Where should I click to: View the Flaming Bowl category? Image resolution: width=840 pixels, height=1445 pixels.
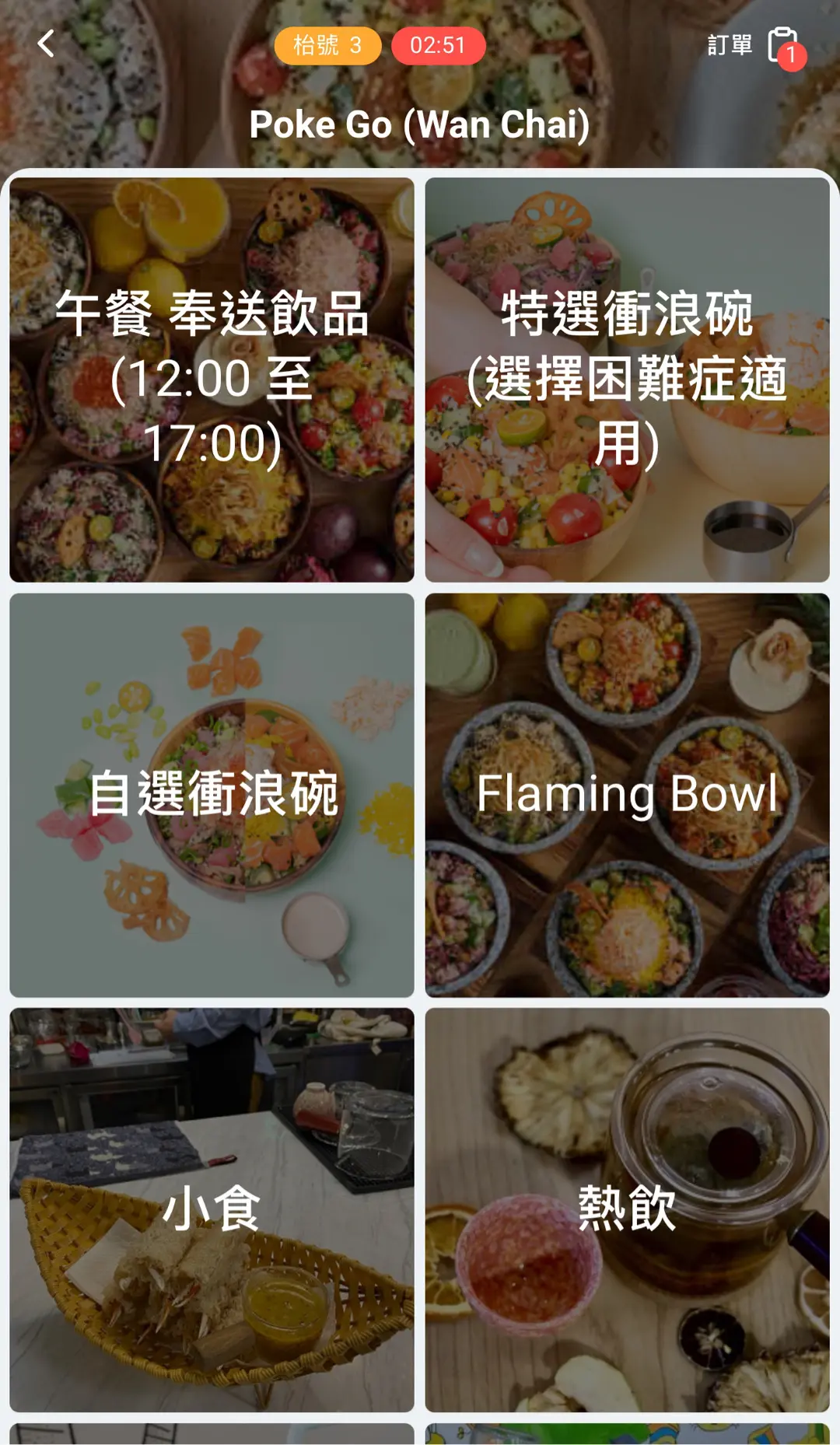point(627,795)
